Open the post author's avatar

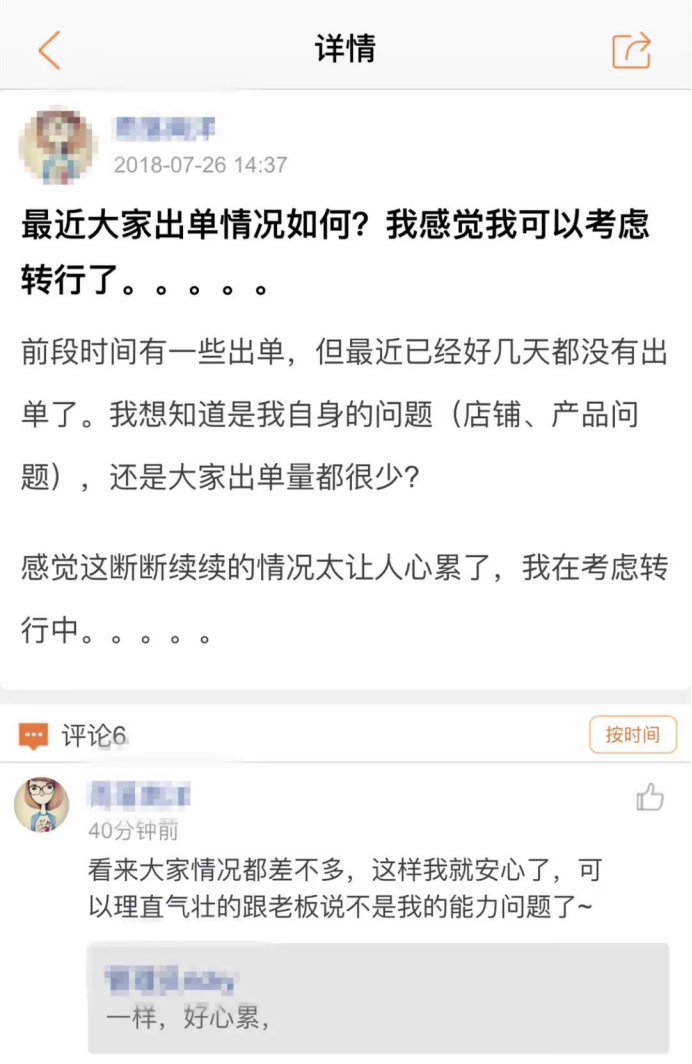pyautogui.click(x=57, y=146)
